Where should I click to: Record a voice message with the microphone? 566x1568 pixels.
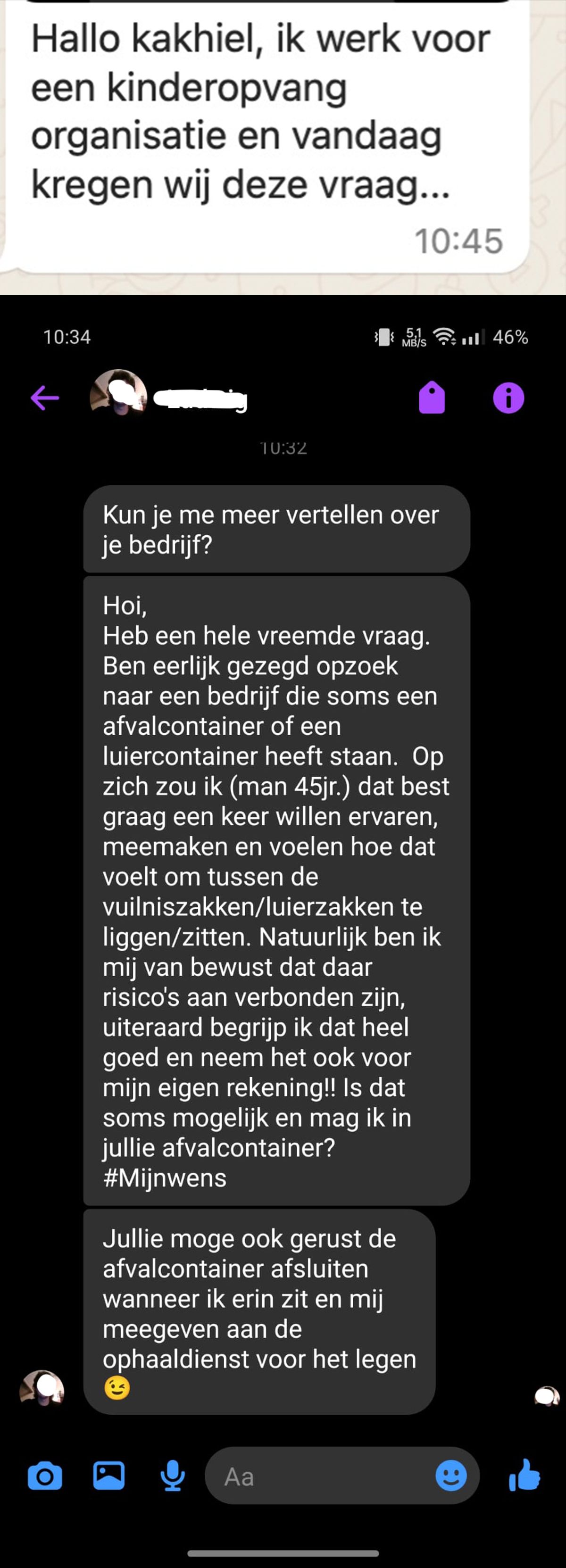tap(173, 1476)
